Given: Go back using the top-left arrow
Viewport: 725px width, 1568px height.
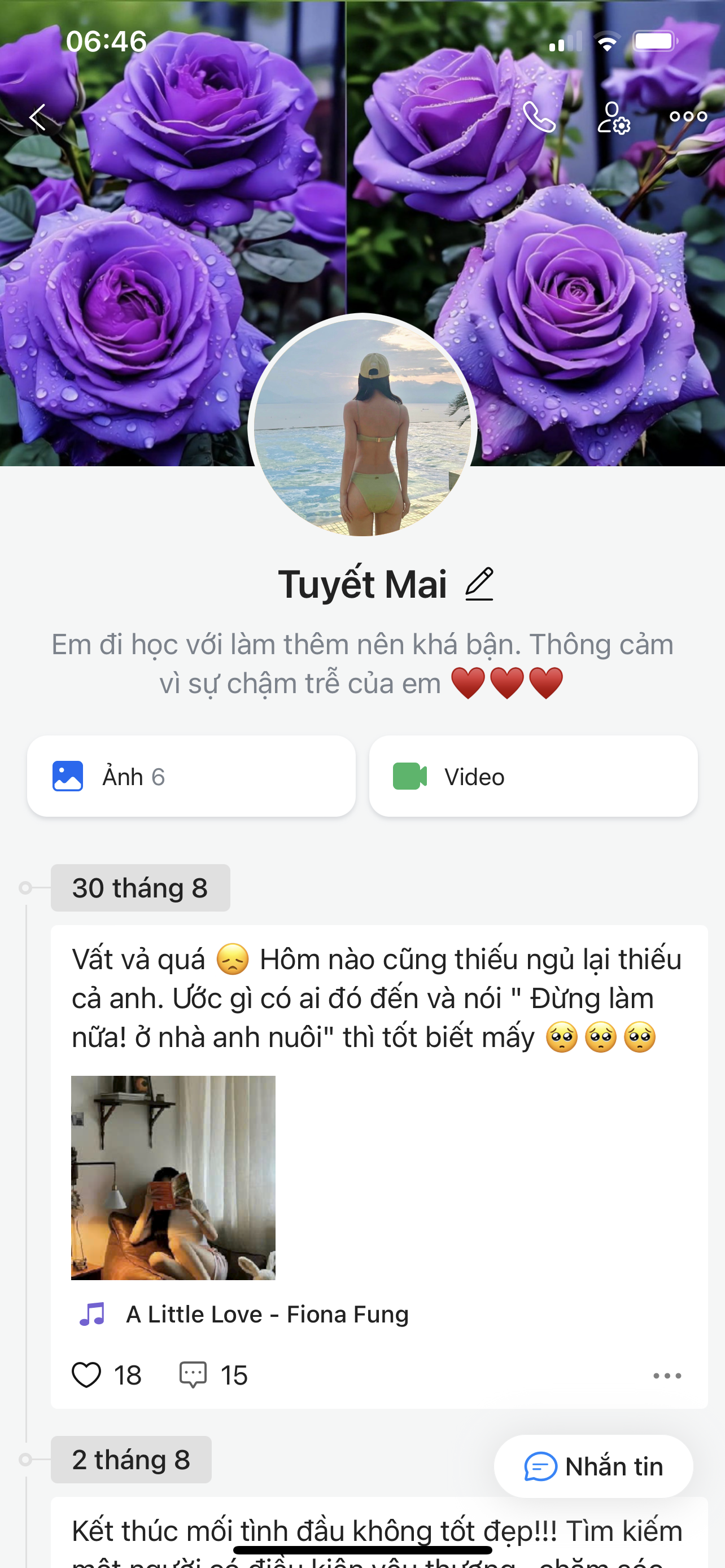Looking at the screenshot, I should (38, 117).
